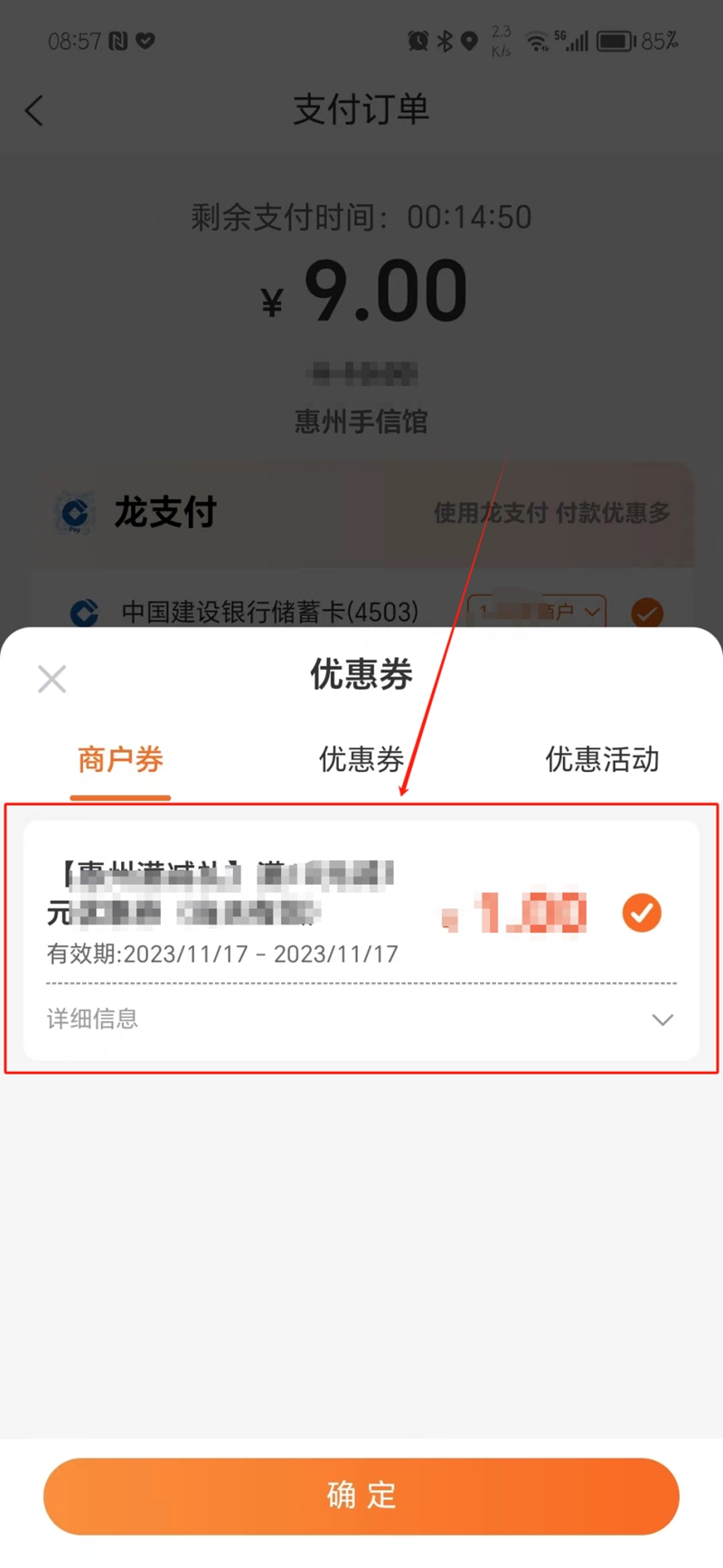The height and width of the screenshot is (1568, 723).
Task: Switch to the 商户券 tab
Action: click(120, 759)
